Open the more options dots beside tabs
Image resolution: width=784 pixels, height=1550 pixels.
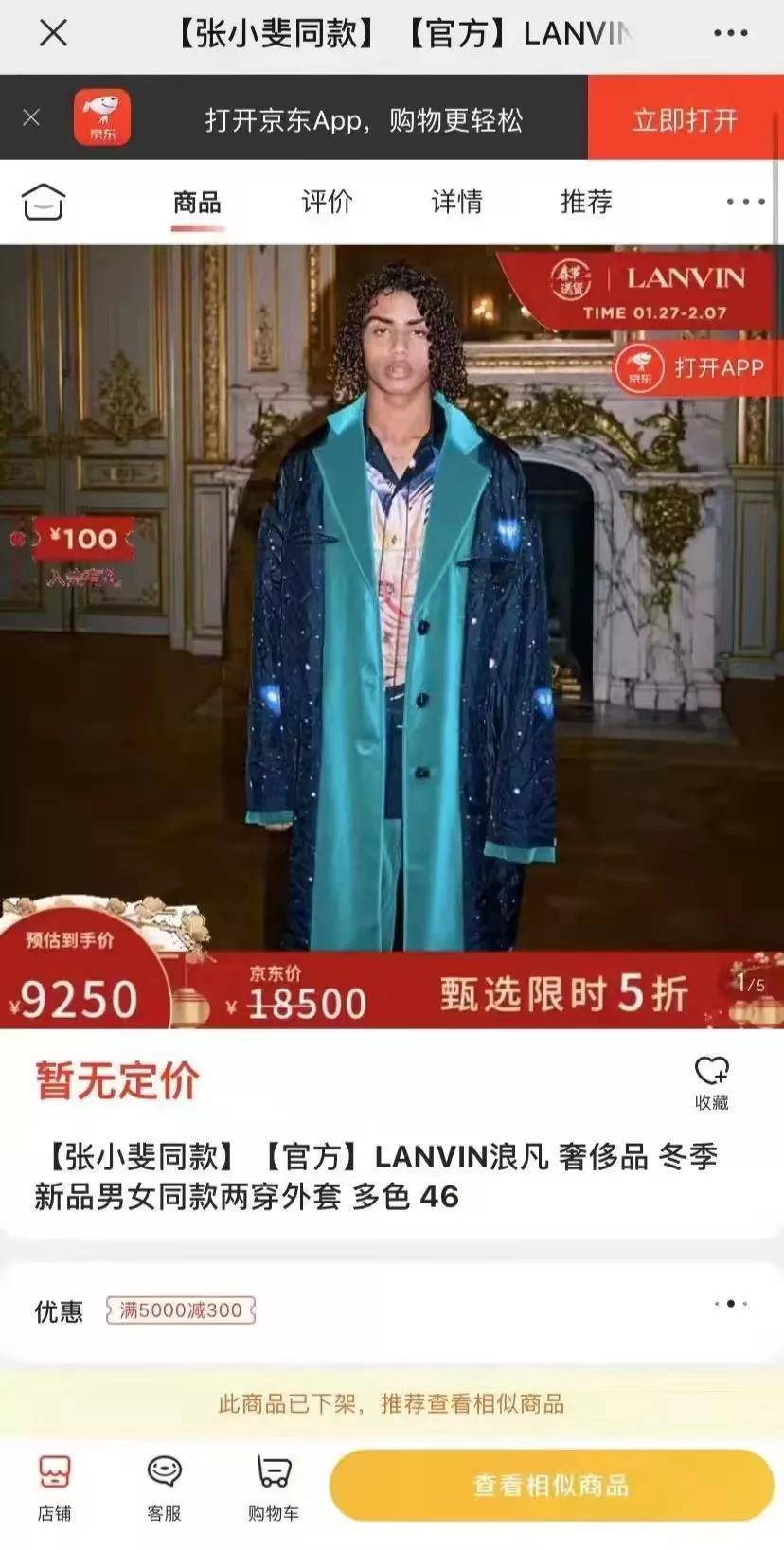745,202
